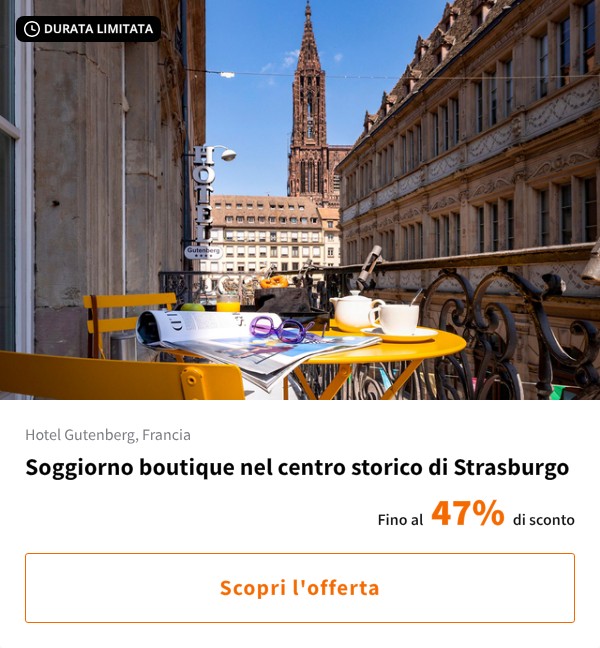This screenshot has height=648, width=600.
Task: Tap the Scopri l'offerta button
Action: (300, 588)
